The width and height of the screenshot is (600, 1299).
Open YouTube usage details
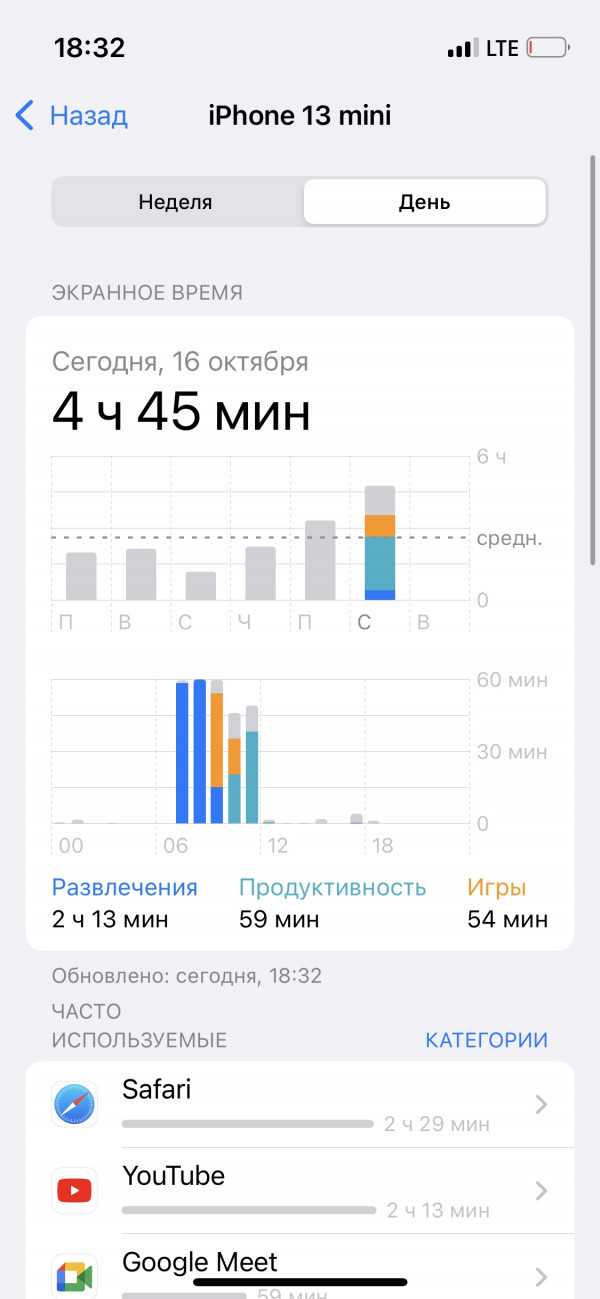click(300, 1190)
